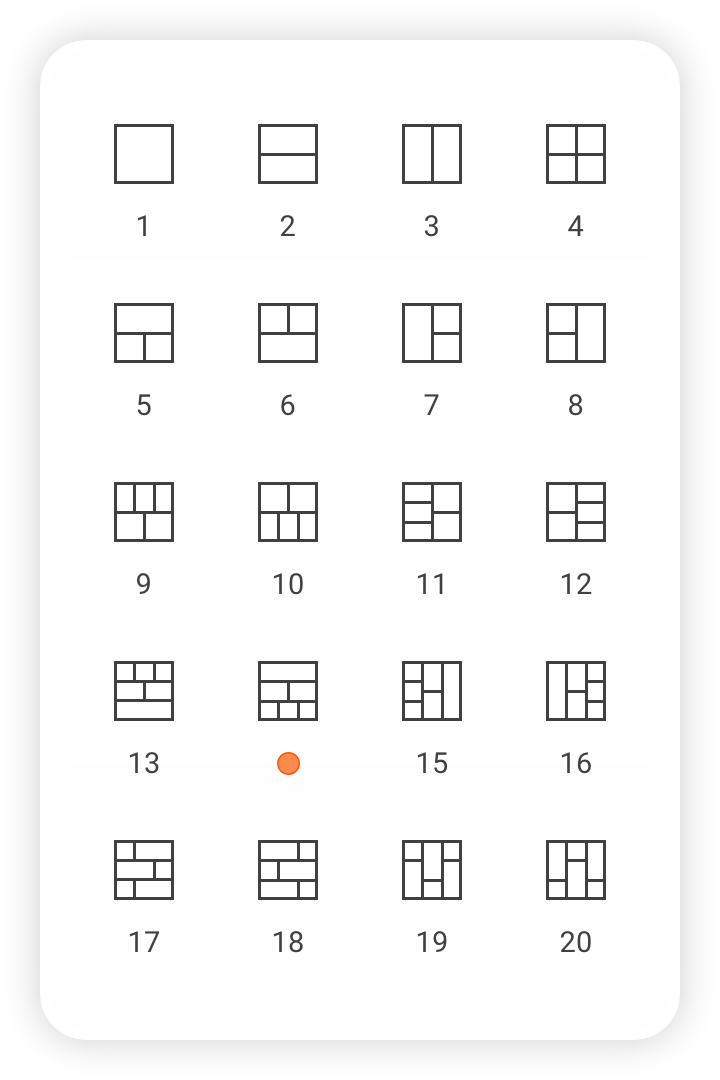
Task: Choose the currently selected layout 14
Action: (x=288, y=691)
